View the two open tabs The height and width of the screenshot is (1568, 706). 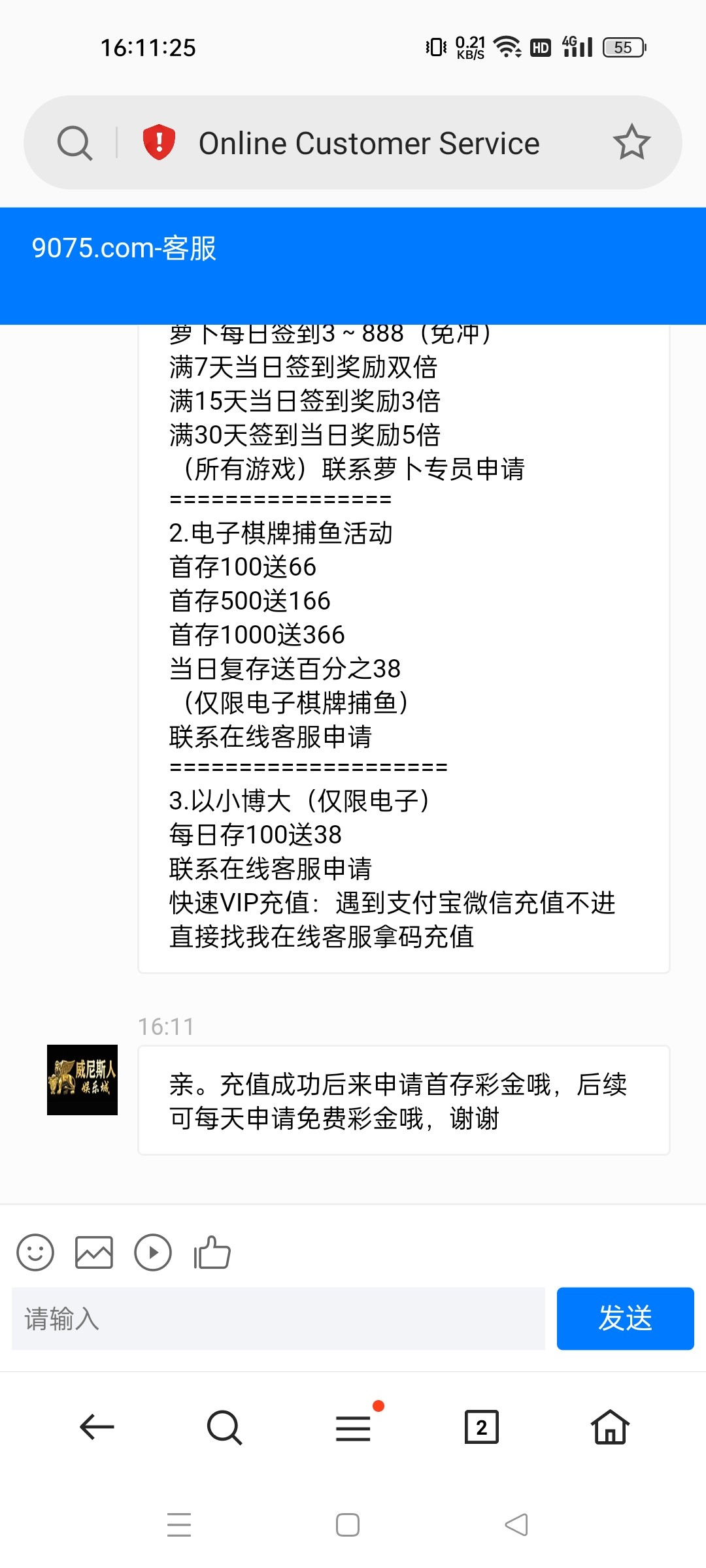pos(481,1427)
